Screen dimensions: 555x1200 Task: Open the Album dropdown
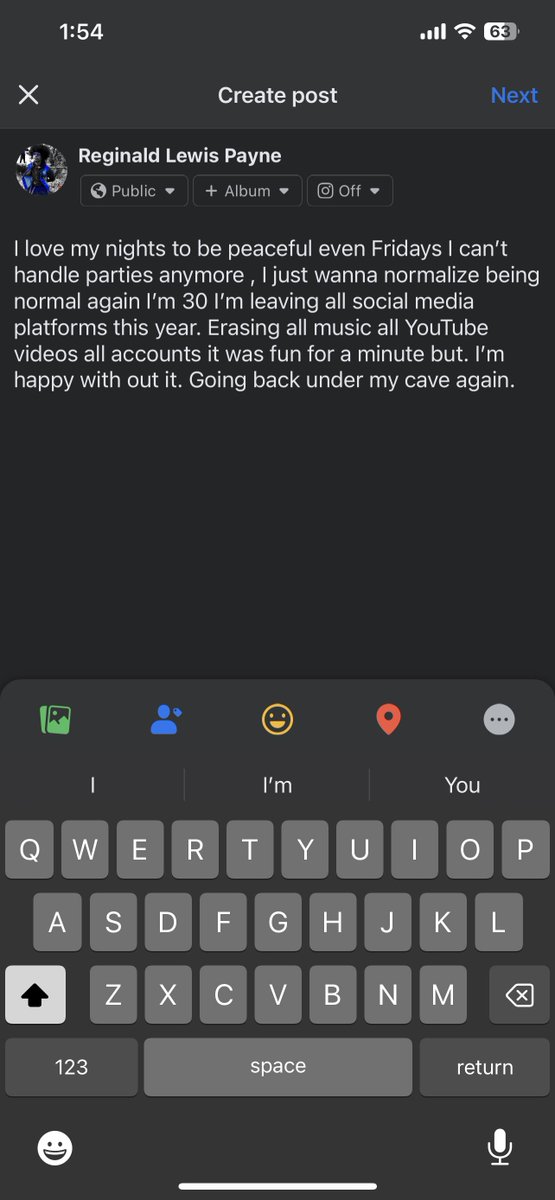click(x=247, y=190)
